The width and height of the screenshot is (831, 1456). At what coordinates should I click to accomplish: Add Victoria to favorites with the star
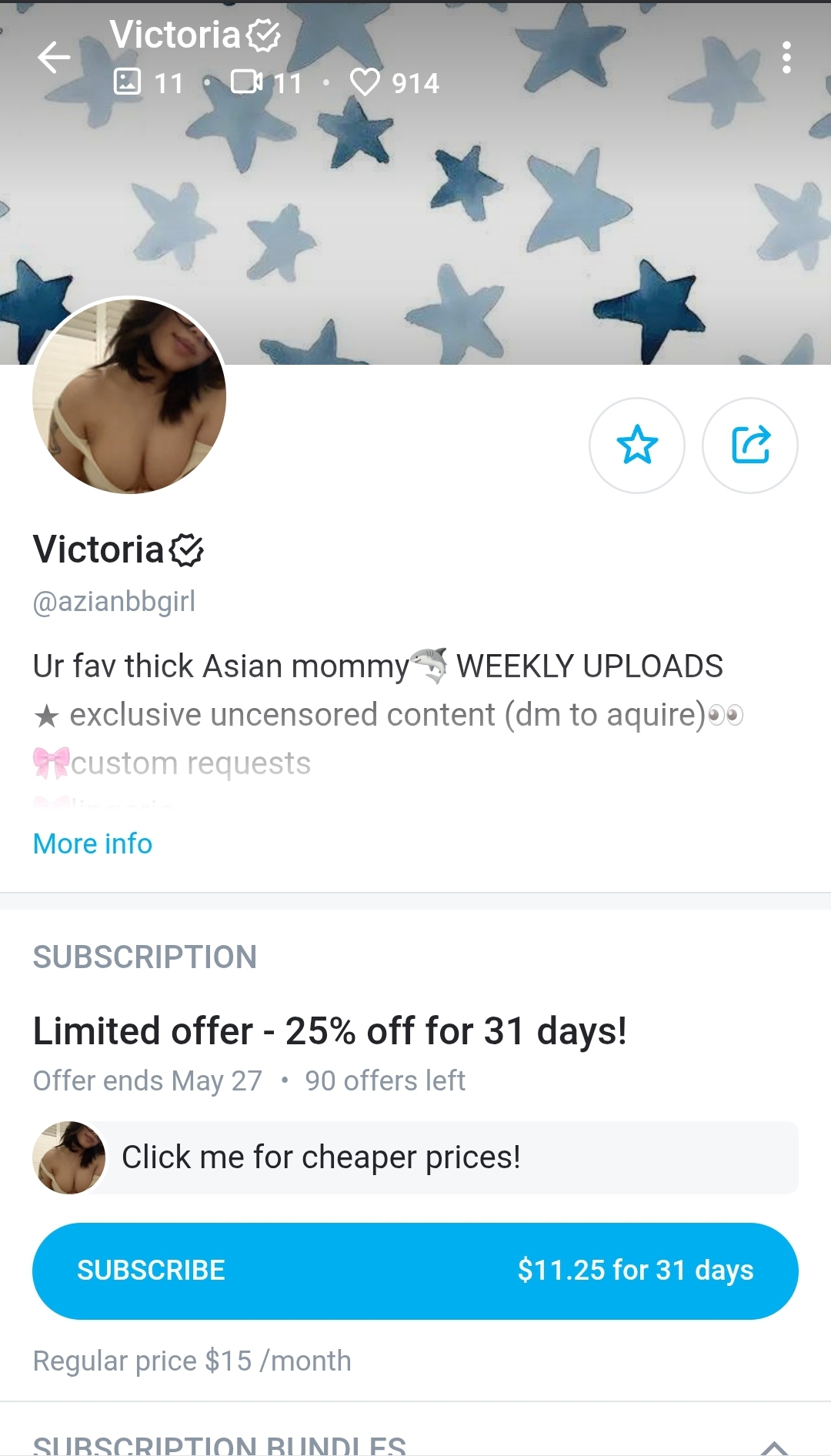tap(637, 446)
